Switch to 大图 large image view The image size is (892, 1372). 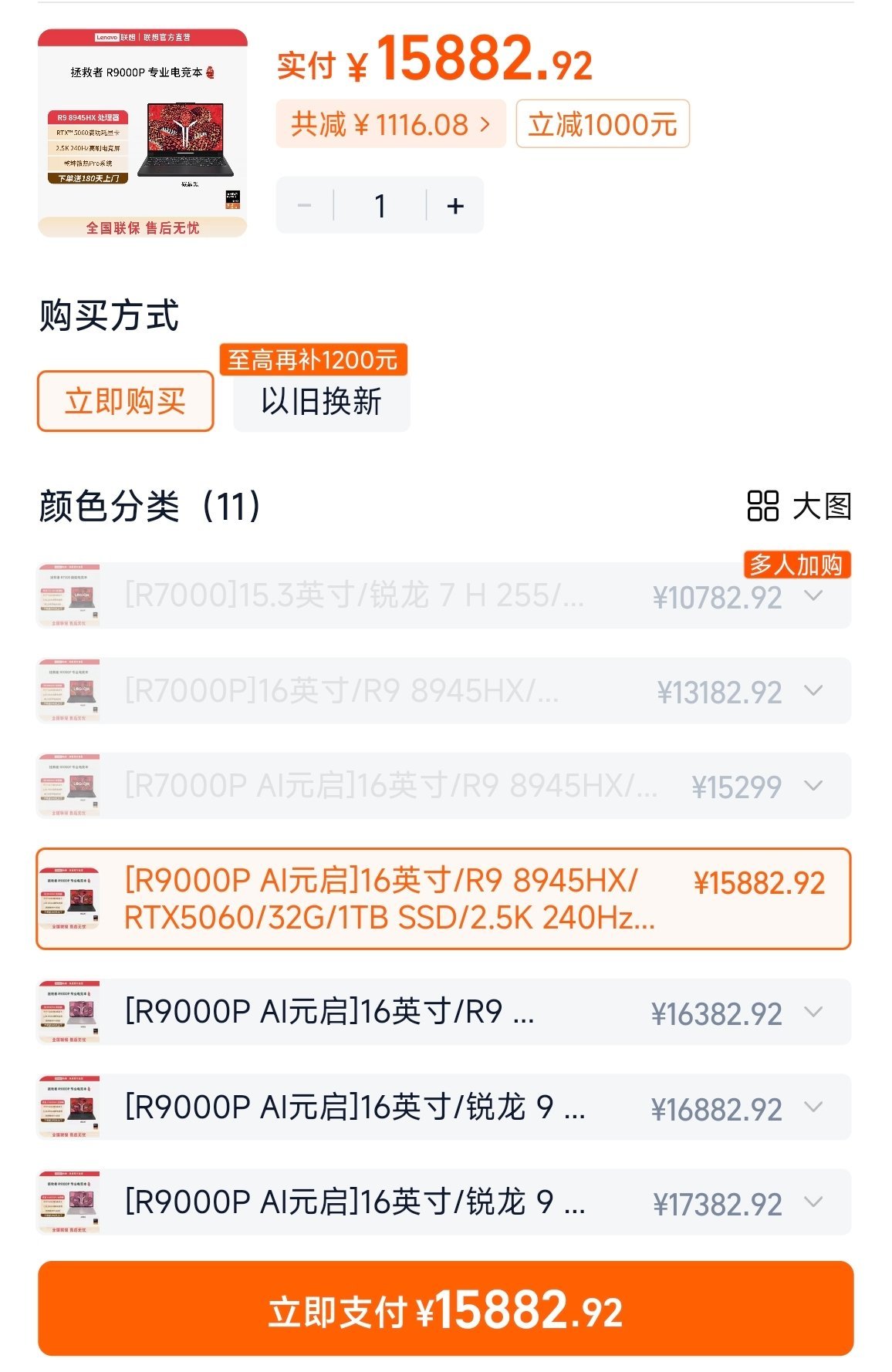click(799, 507)
